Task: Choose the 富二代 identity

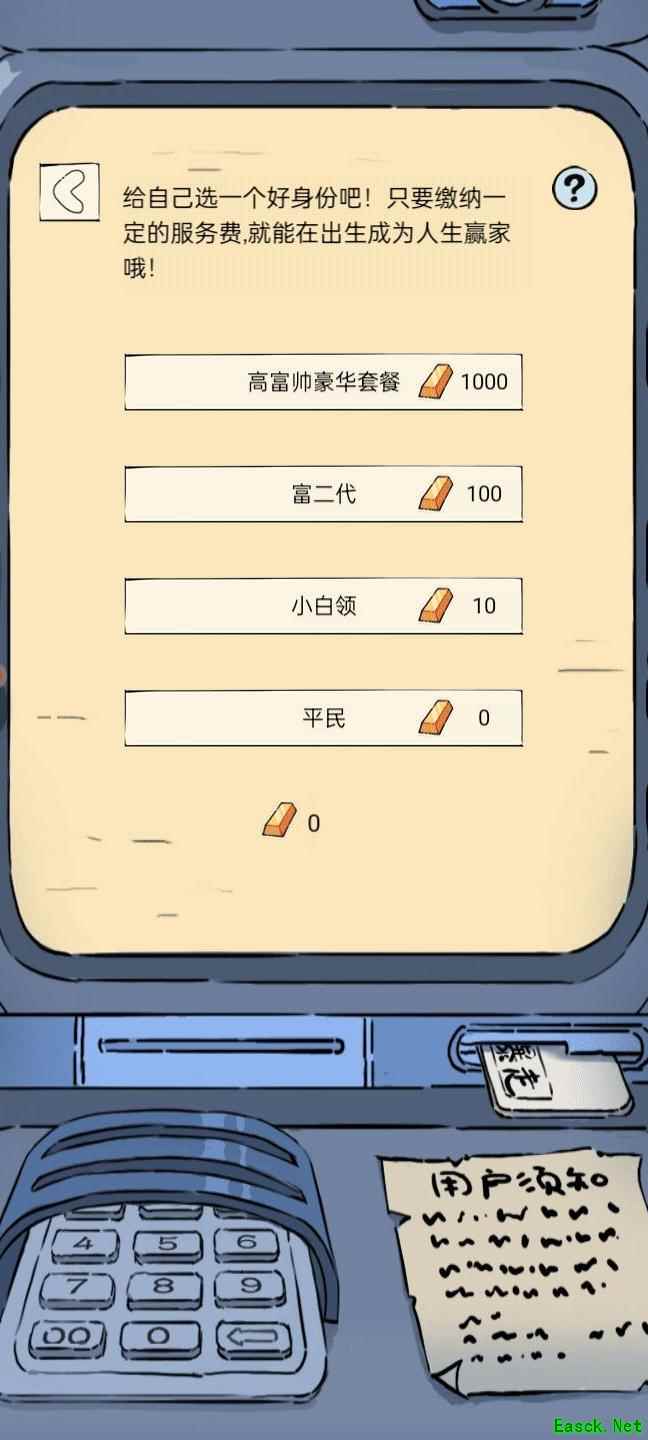Action: pyautogui.click(x=323, y=493)
